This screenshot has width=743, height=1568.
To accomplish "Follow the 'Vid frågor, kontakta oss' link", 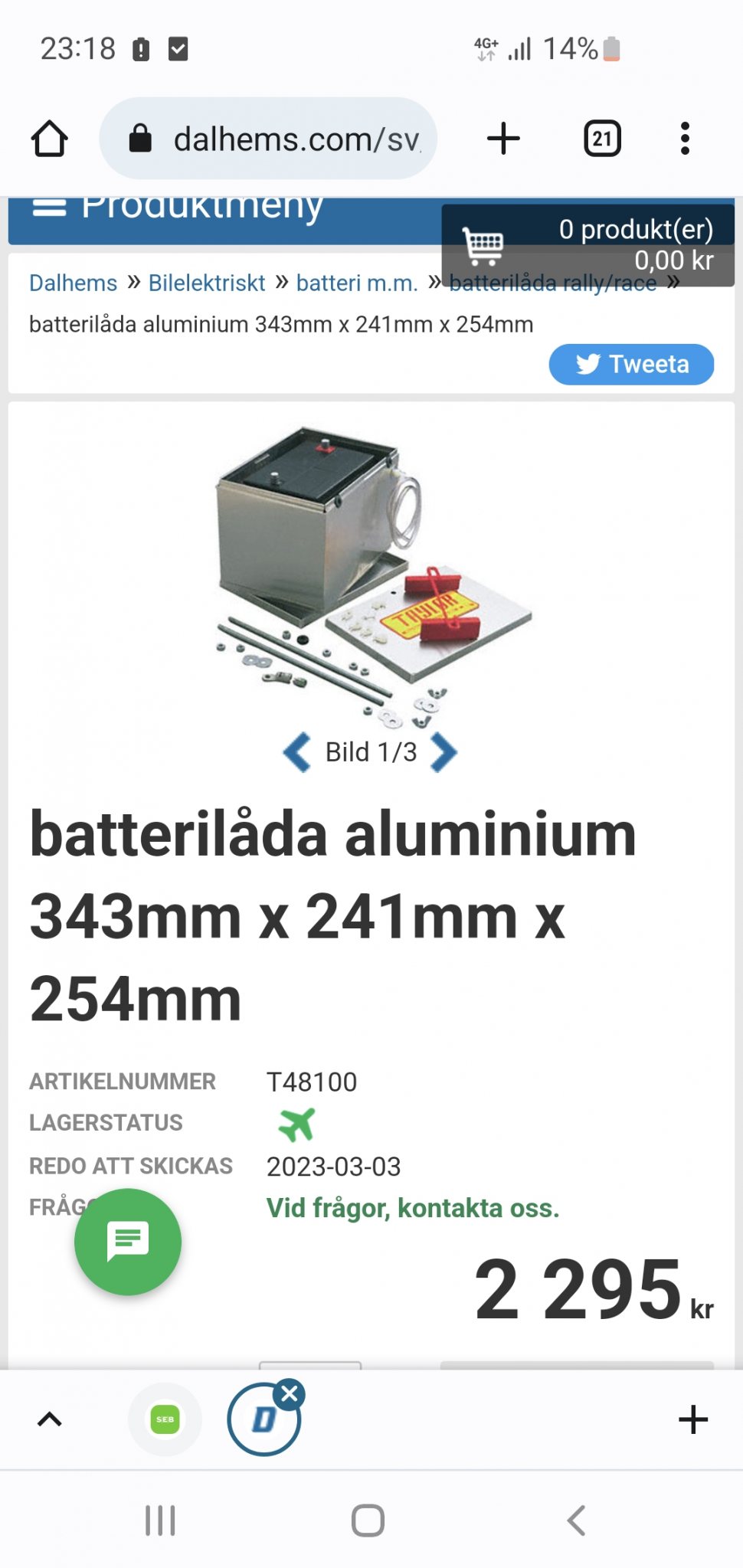I will pyautogui.click(x=413, y=1208).
